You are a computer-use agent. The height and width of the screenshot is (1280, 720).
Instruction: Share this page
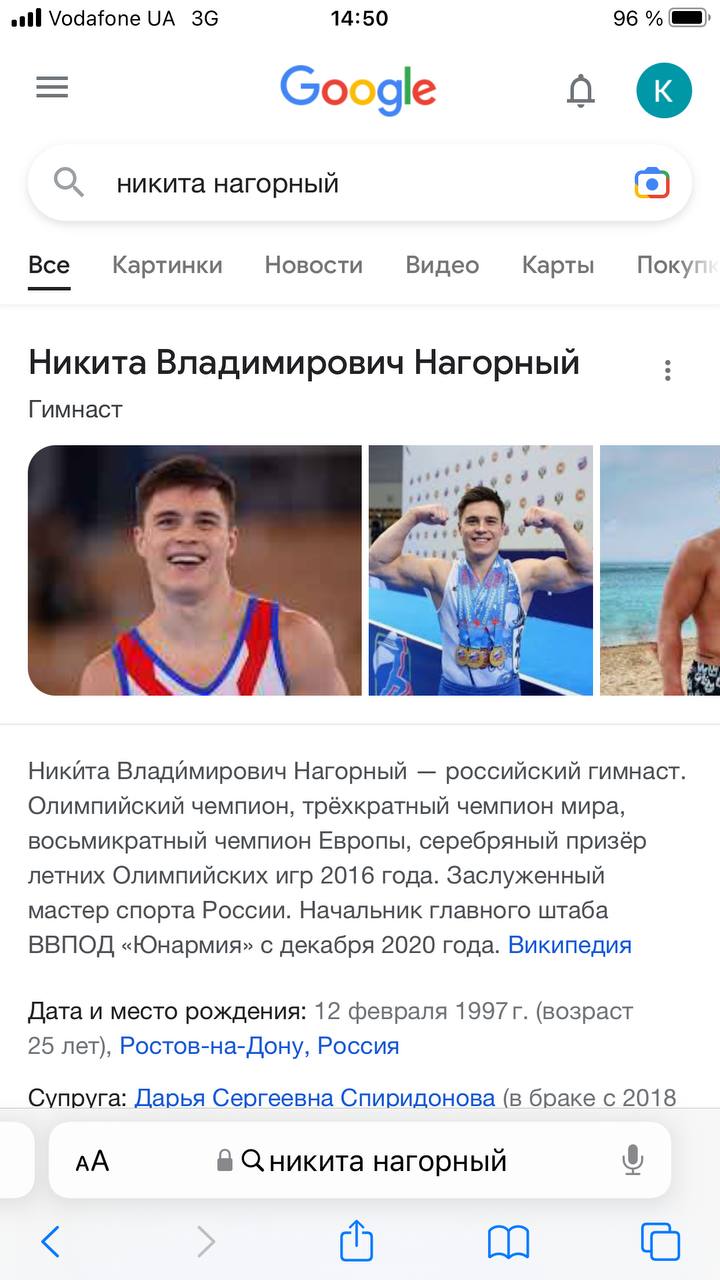point(356,1242)
